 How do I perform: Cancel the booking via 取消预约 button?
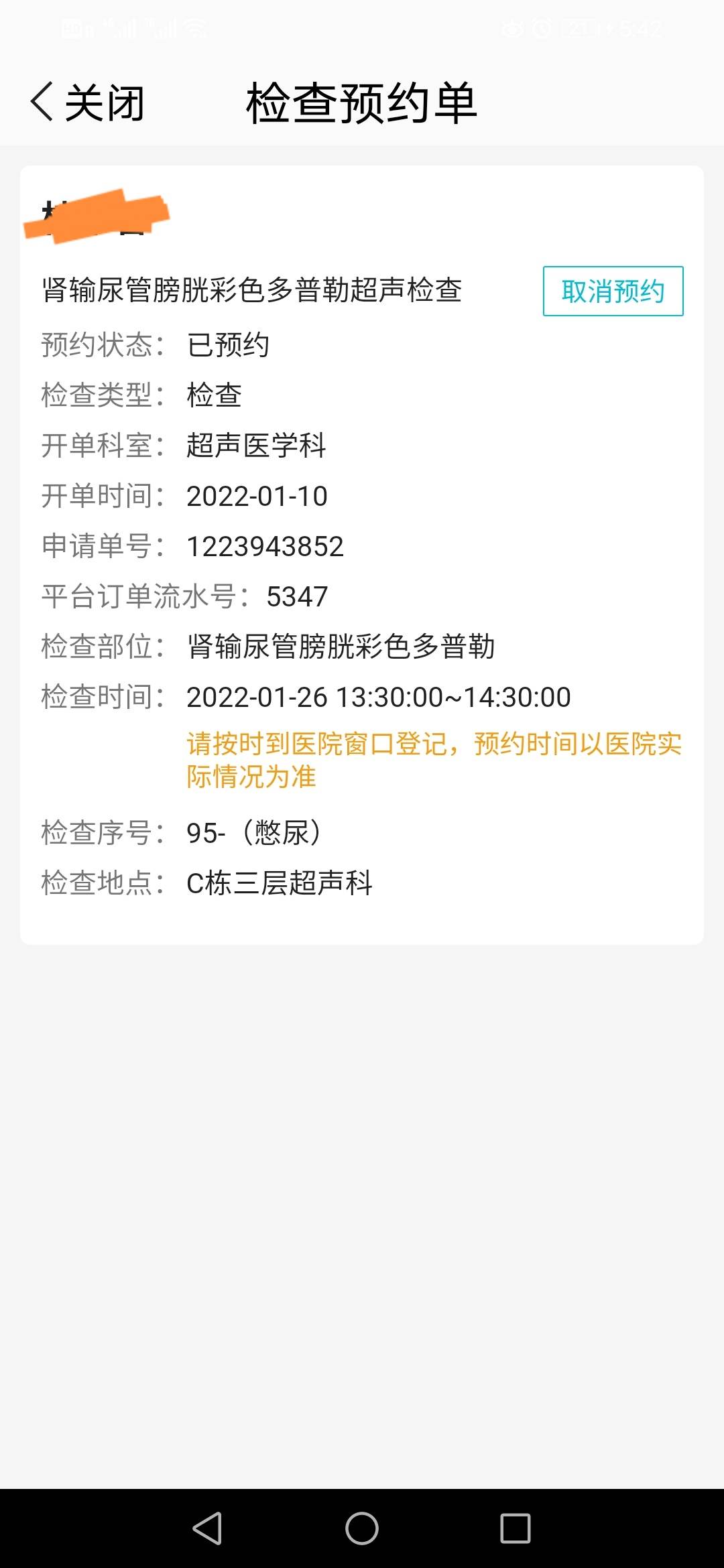[x=611, y=291]
